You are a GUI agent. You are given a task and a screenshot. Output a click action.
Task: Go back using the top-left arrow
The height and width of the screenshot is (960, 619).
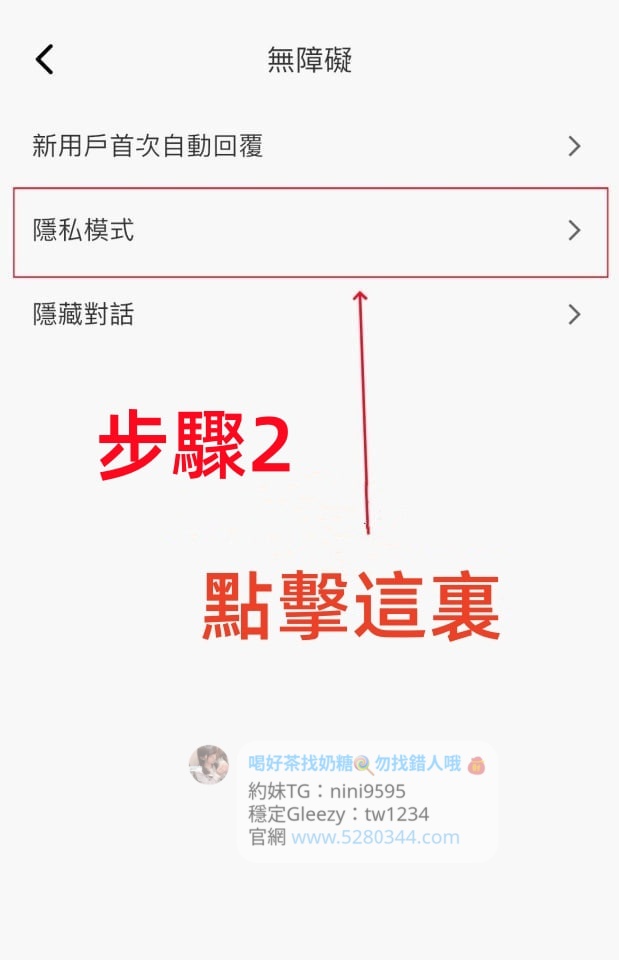click(44, 60)
